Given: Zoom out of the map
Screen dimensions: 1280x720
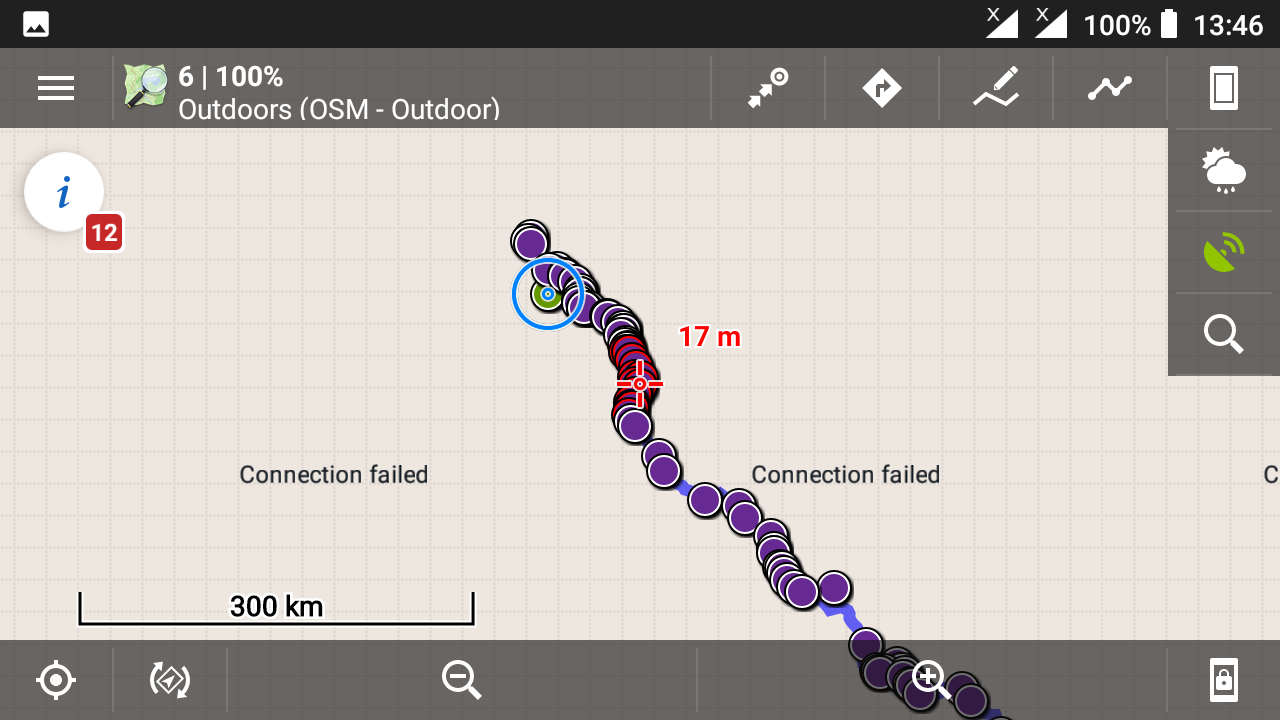Looking at the screenshot, I should click(462, 680).
